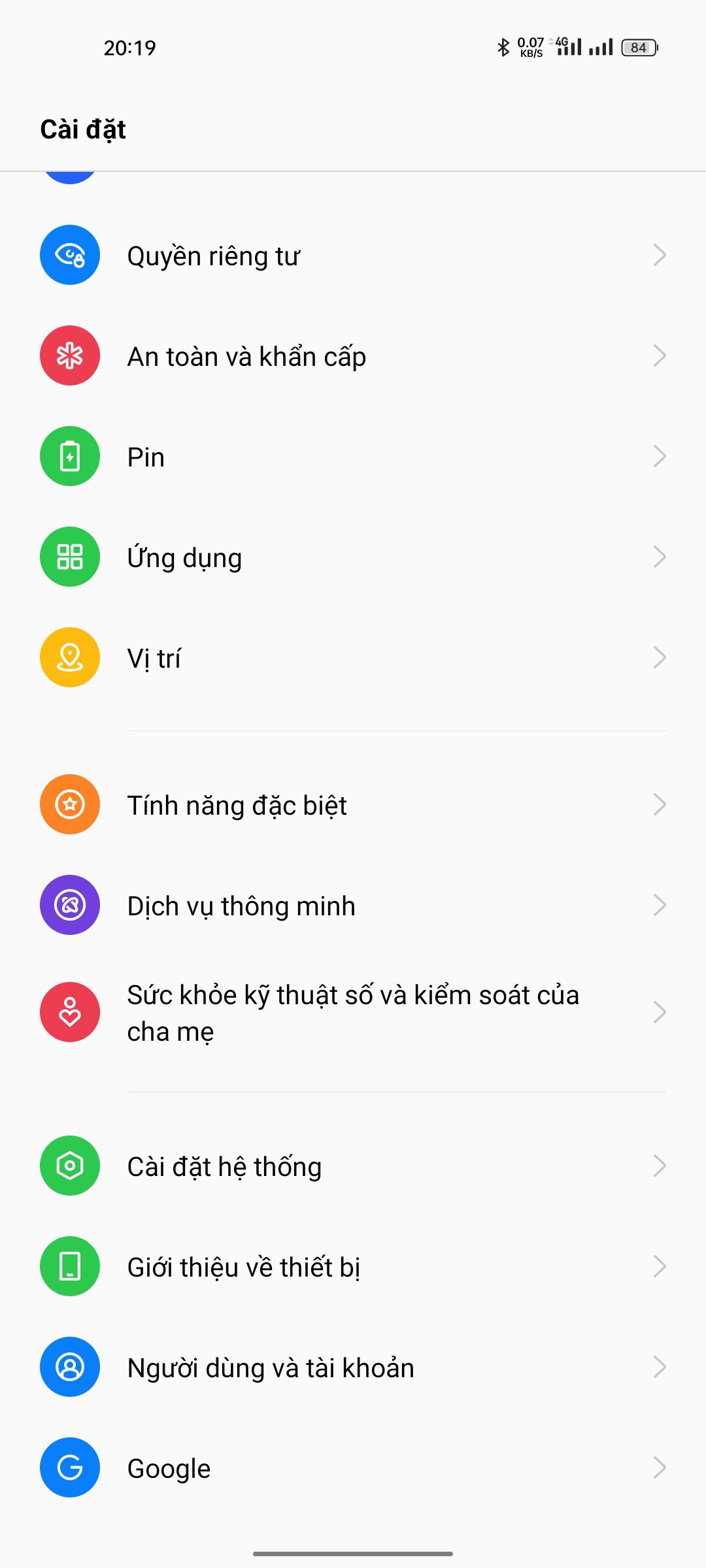This screenshot has height=1568, width=706.
Task: Select the Vị trí row
Action: click(x=353, y=658)
